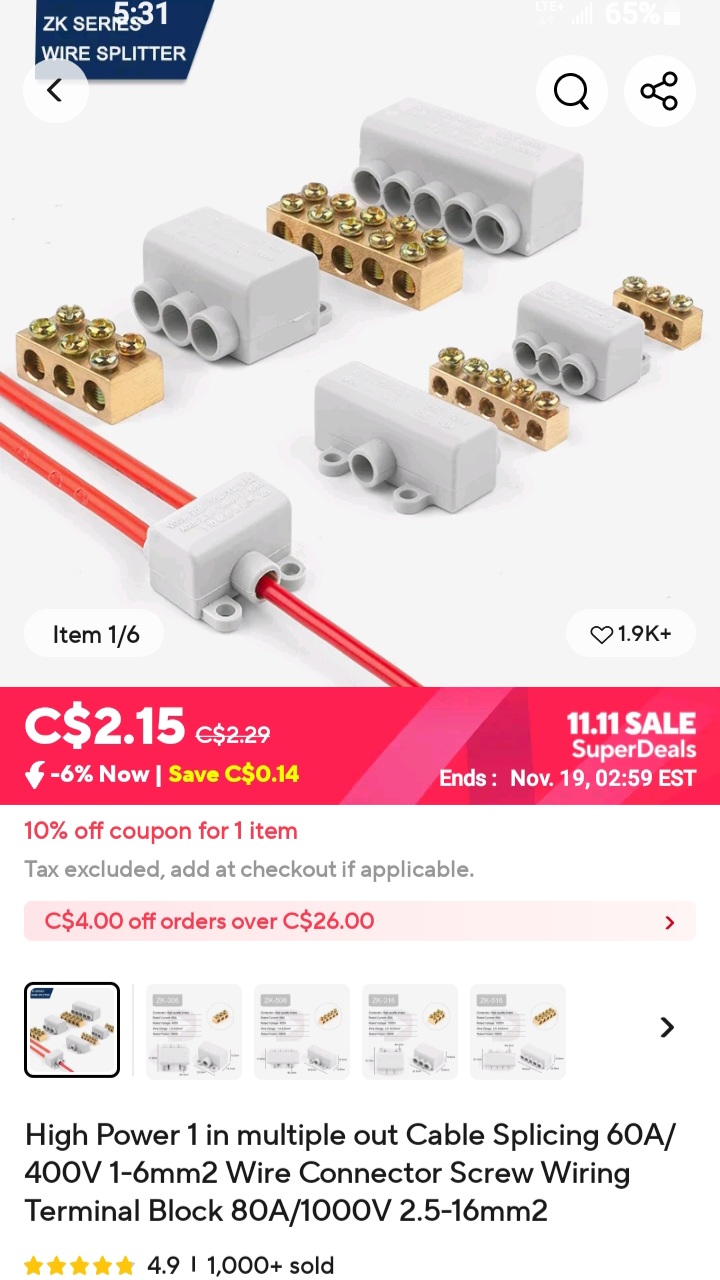
Task: View more thumbnails with the right chevron
Action: click(666, 1027)
